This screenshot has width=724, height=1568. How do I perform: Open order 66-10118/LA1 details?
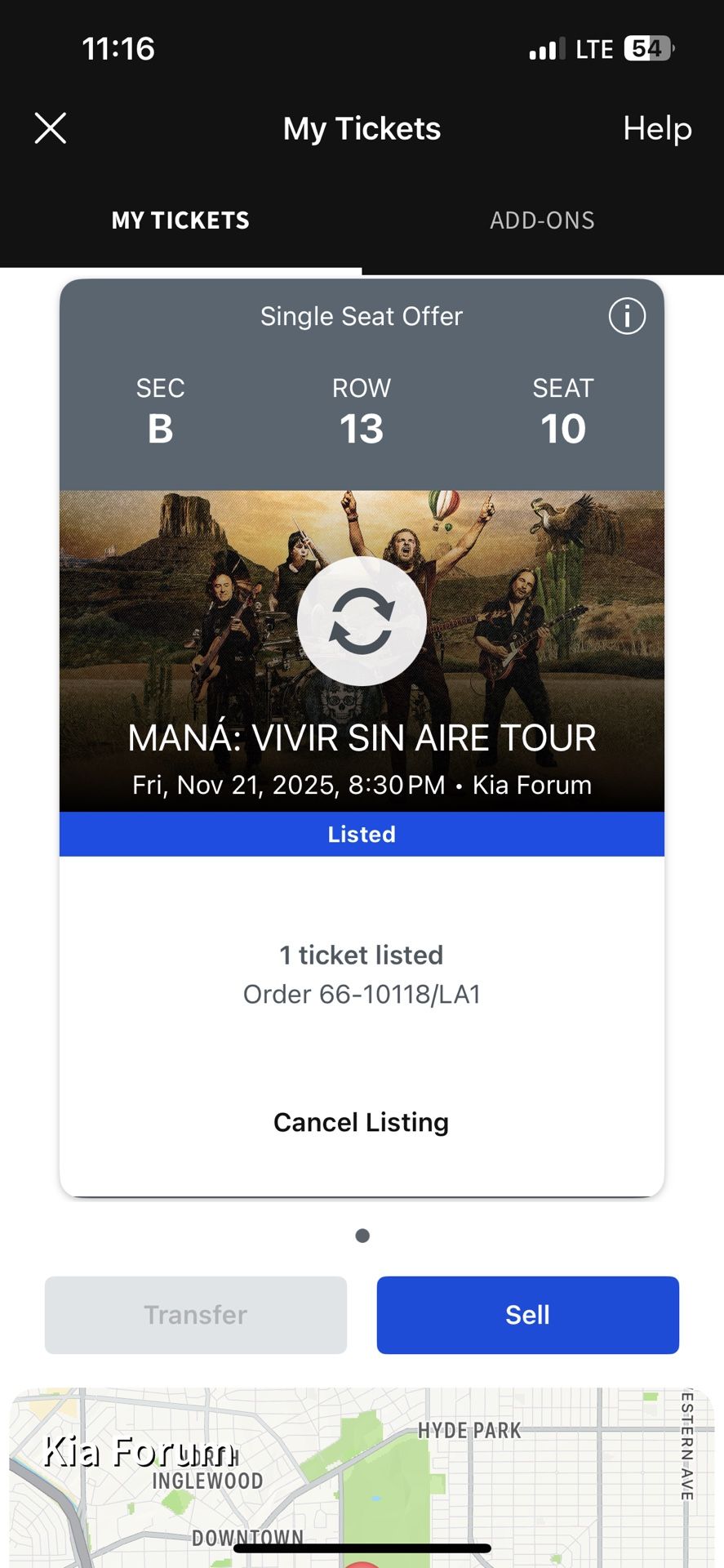click(362, 994)
